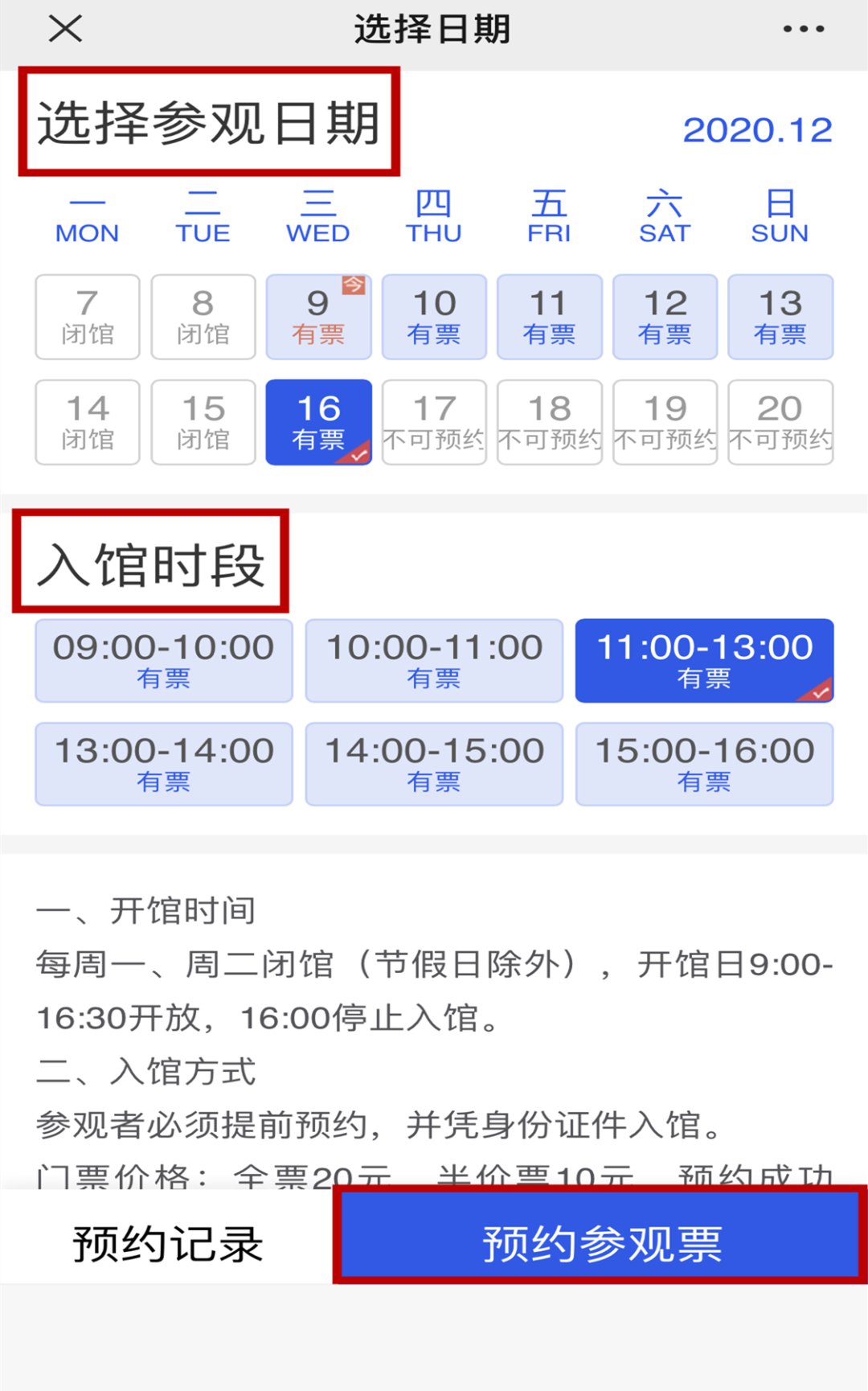Select Wednesday the 9th
This screenshot has height=1391, width=868.
pos(318,317)
